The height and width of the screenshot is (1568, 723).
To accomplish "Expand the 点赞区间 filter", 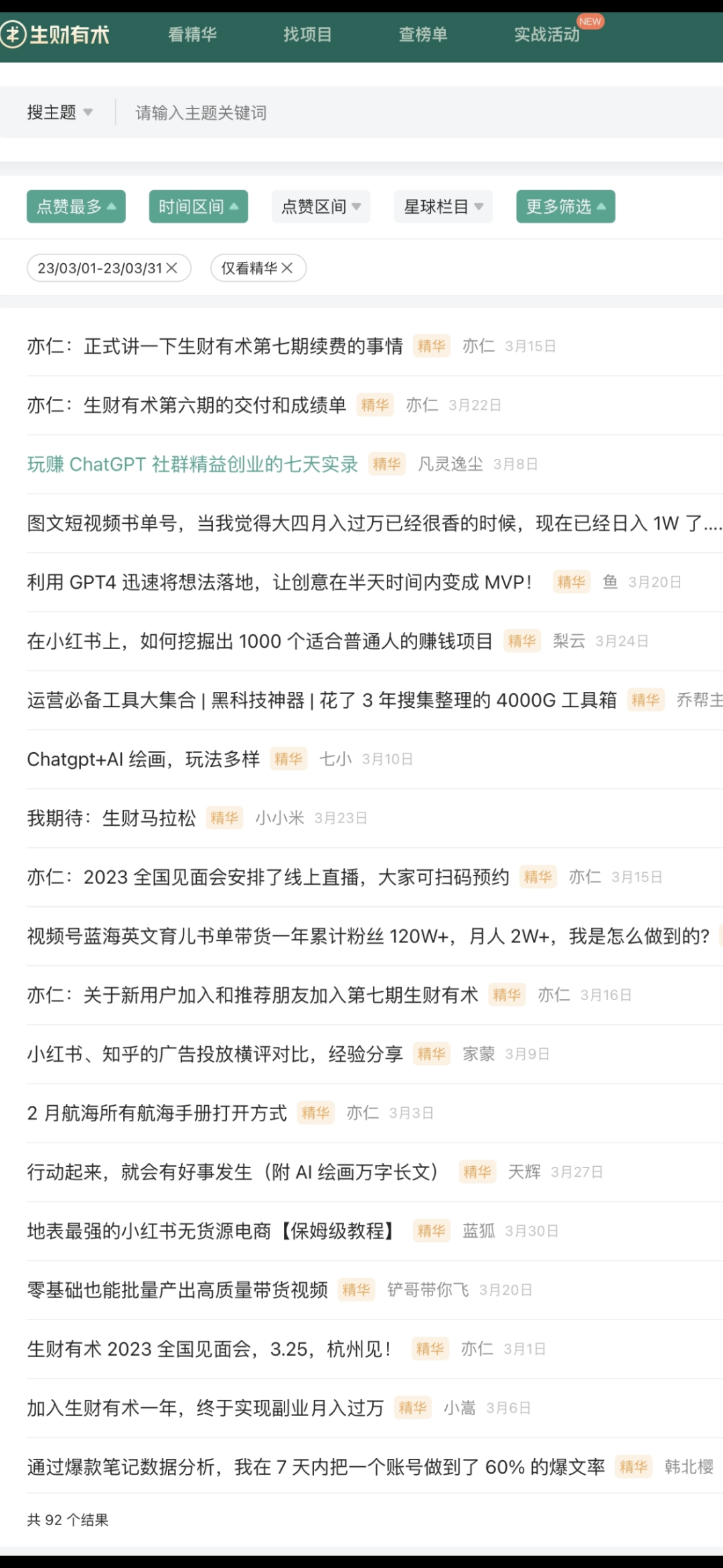I will click(321, 206).
